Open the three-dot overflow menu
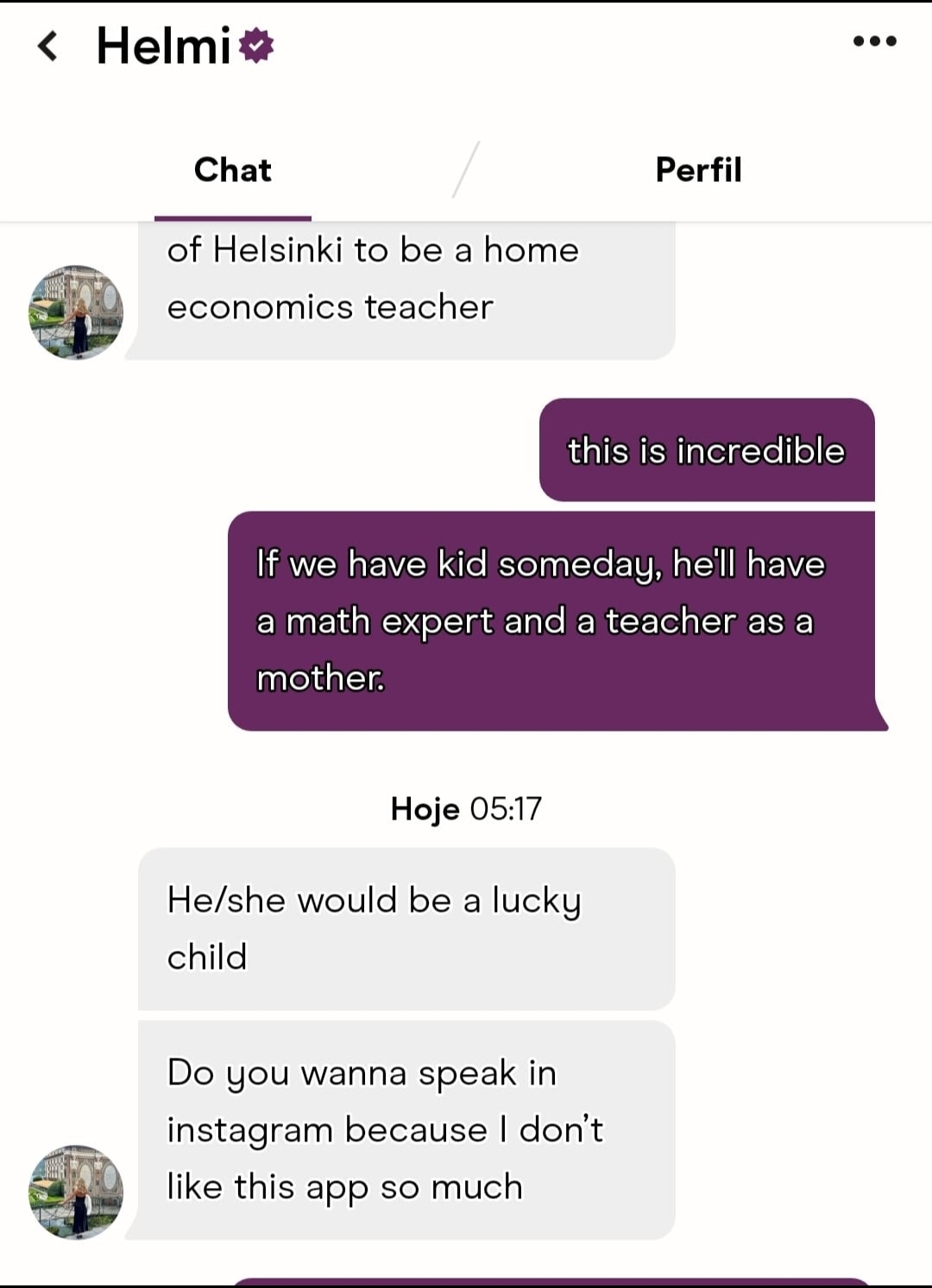 [874, 41]
